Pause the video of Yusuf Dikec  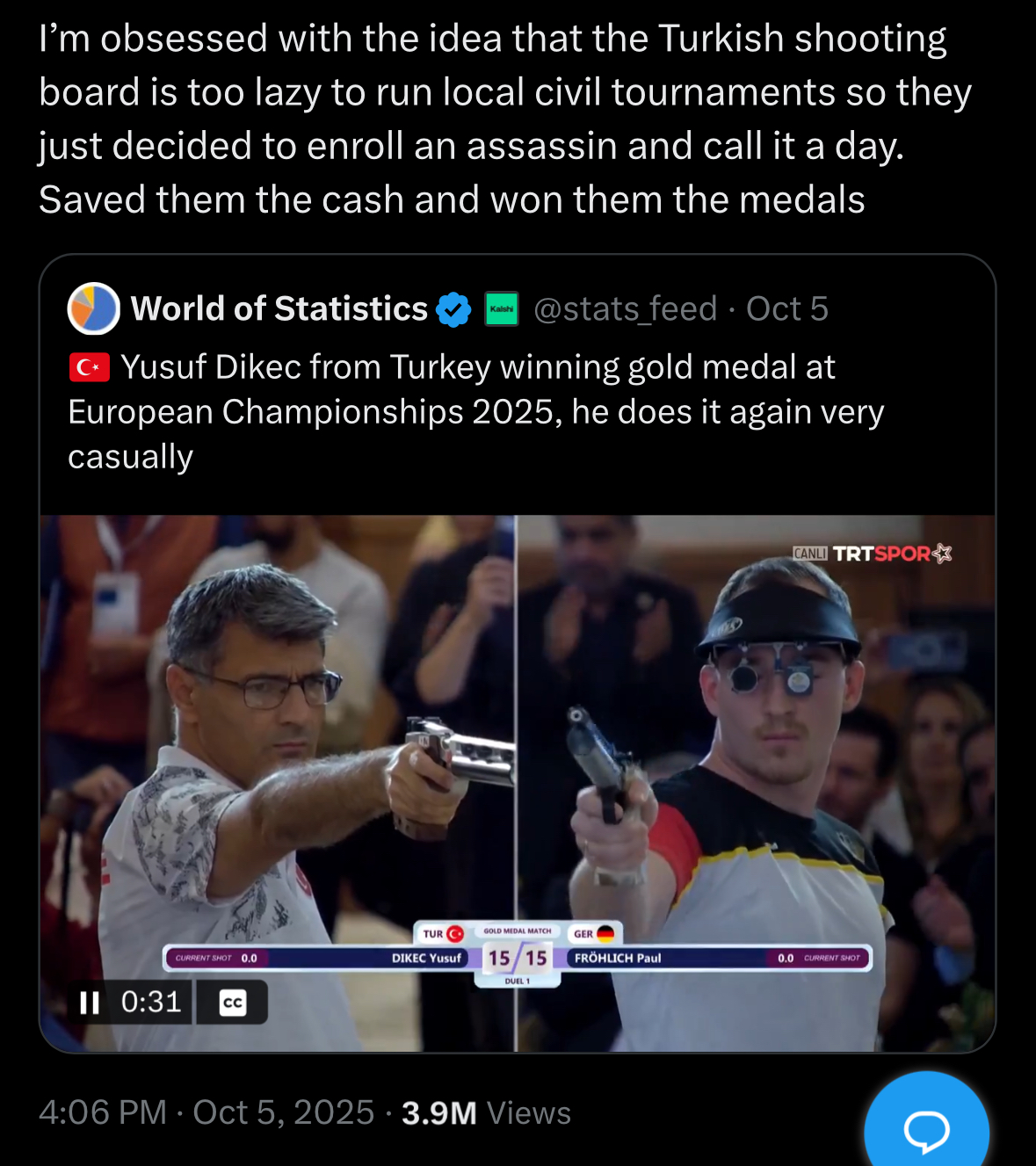pos(90,1003)
